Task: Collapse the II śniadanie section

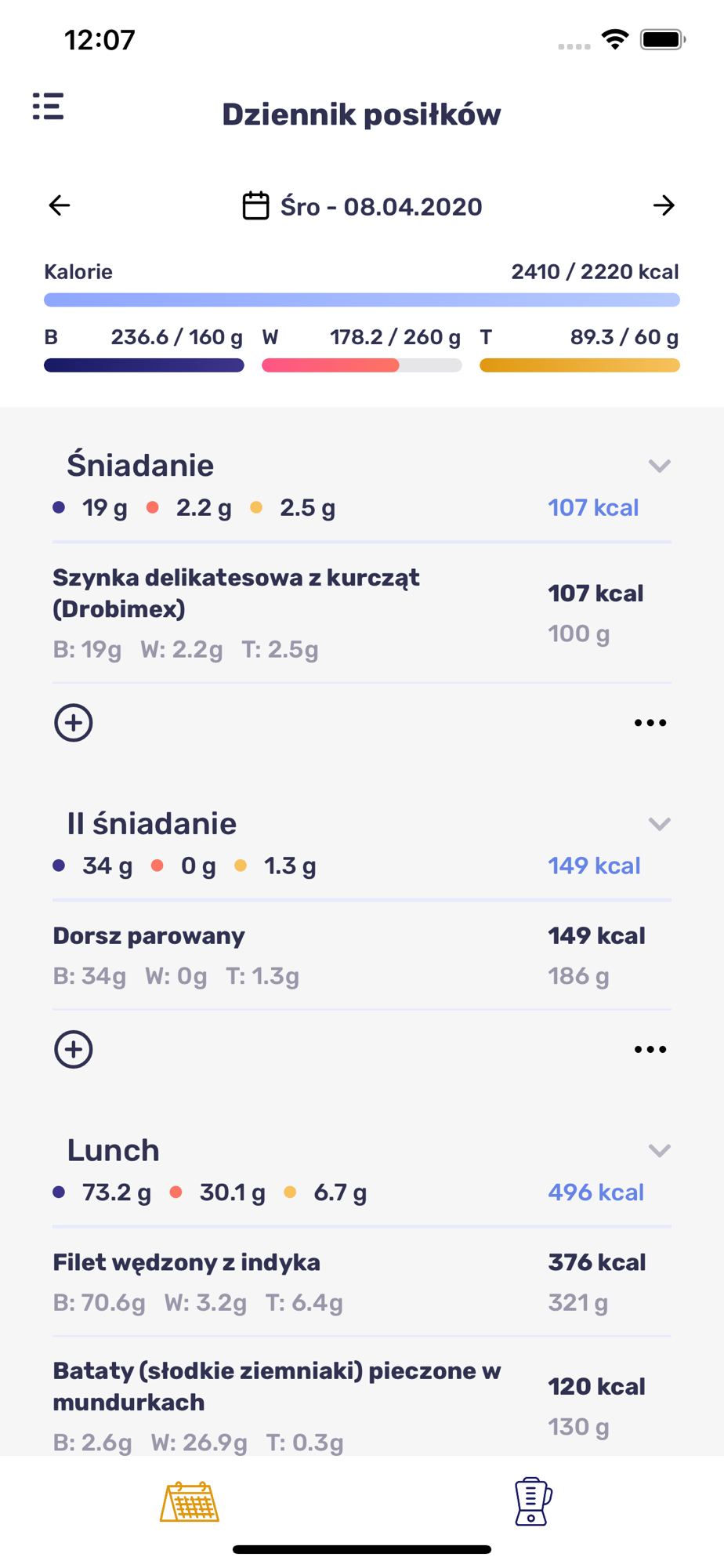Action: tap(660, 824)
